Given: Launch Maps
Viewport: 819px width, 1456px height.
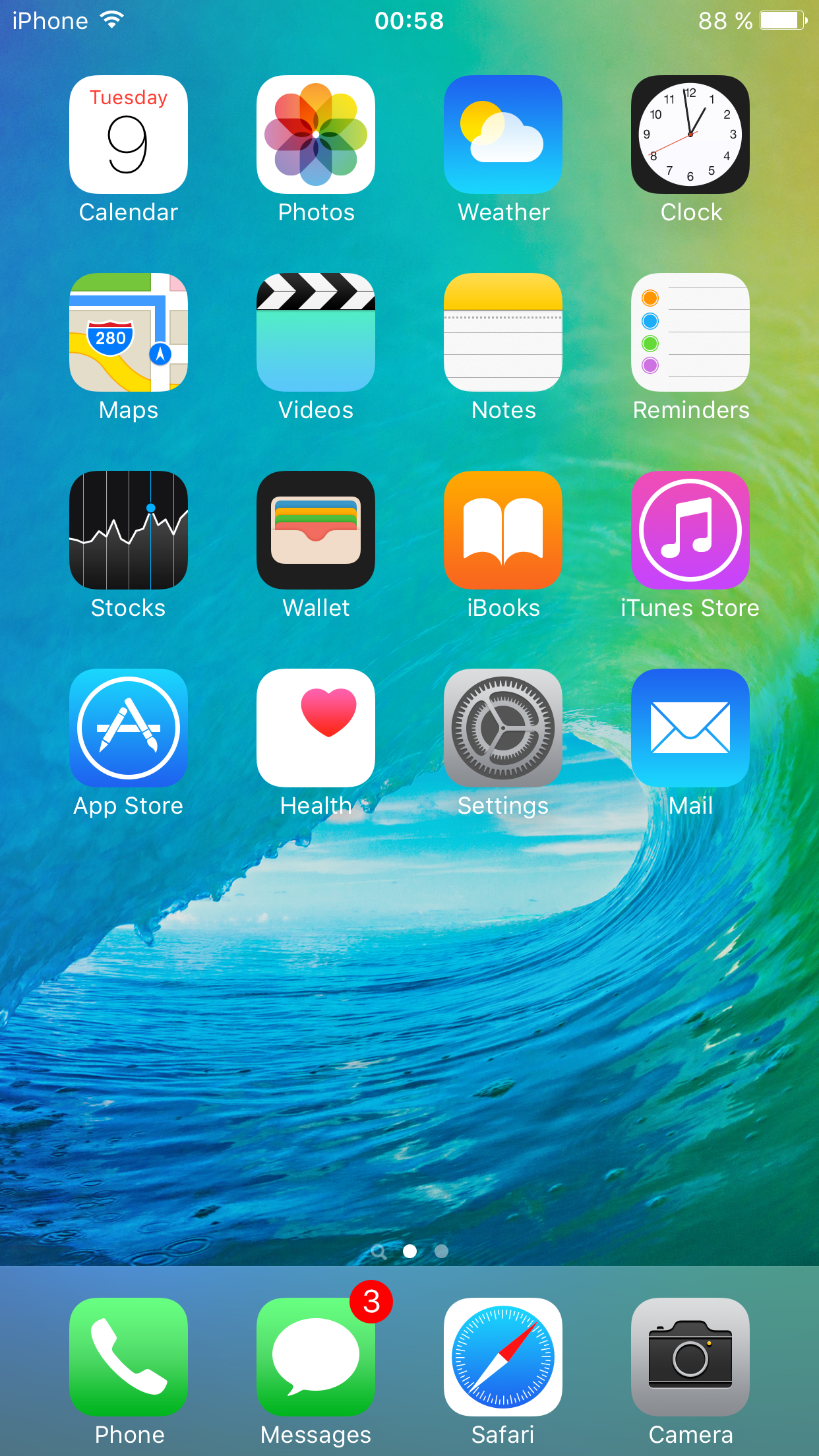Looking at the screenshot, I should click(129, 332).
